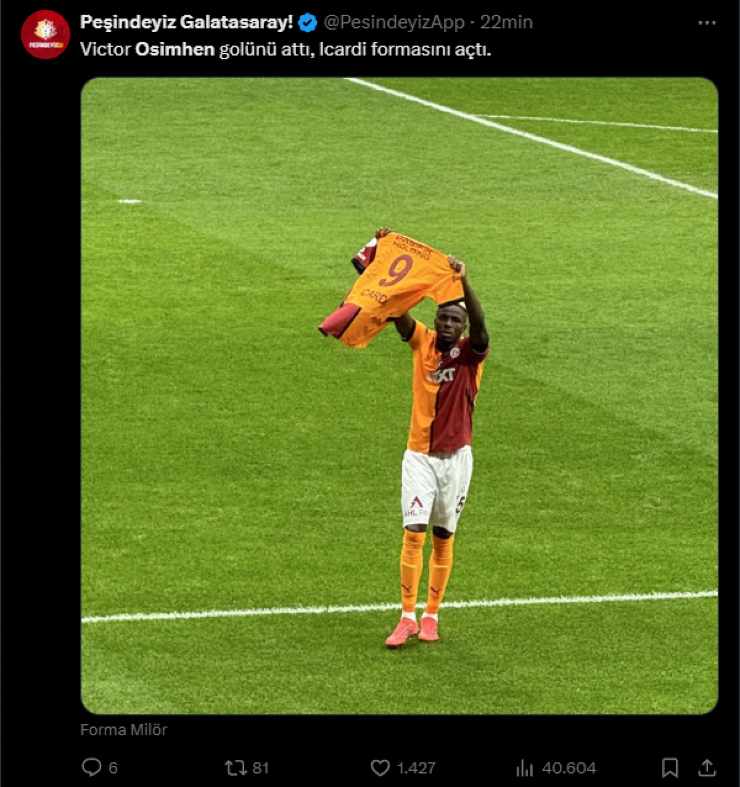The image size is (740, 787).
Task: Open the @PesindeyizApp handle link
Action: 396,22
